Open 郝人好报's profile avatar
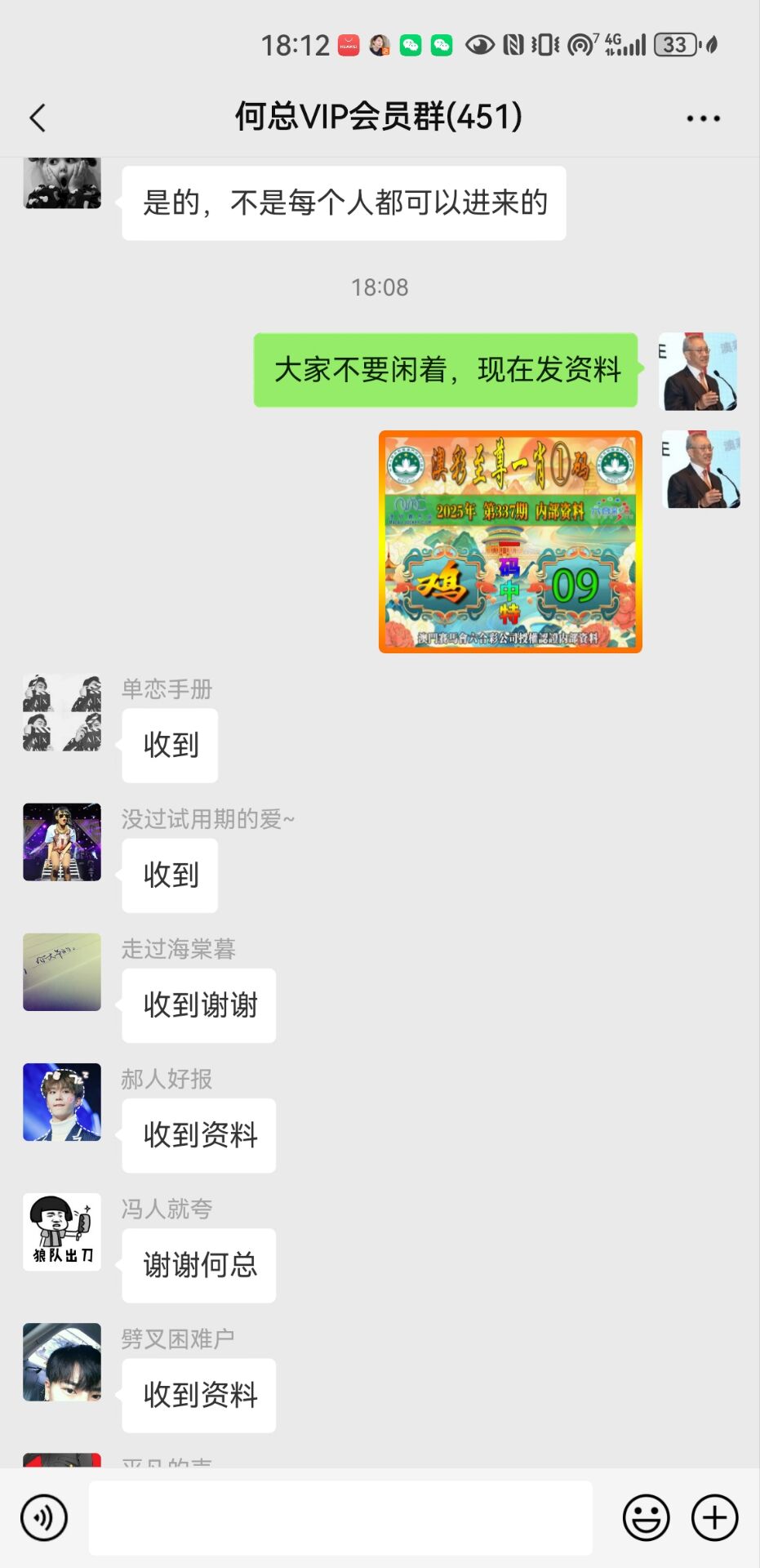 coord(62,1102)
